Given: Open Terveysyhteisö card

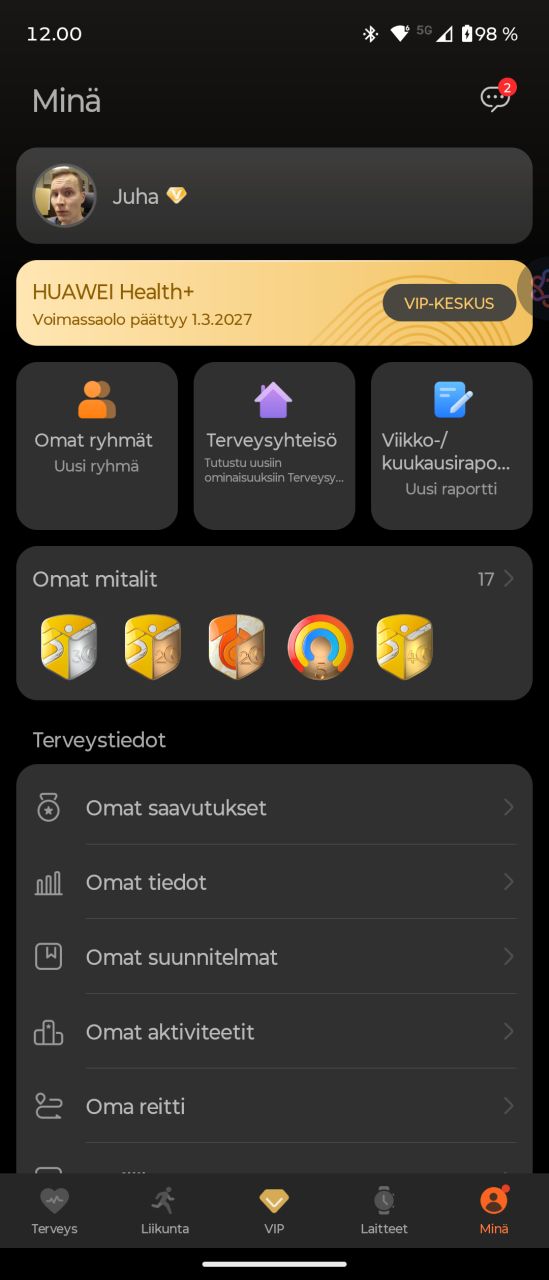Looking at the screenshot, I should [x=274, y=446].
